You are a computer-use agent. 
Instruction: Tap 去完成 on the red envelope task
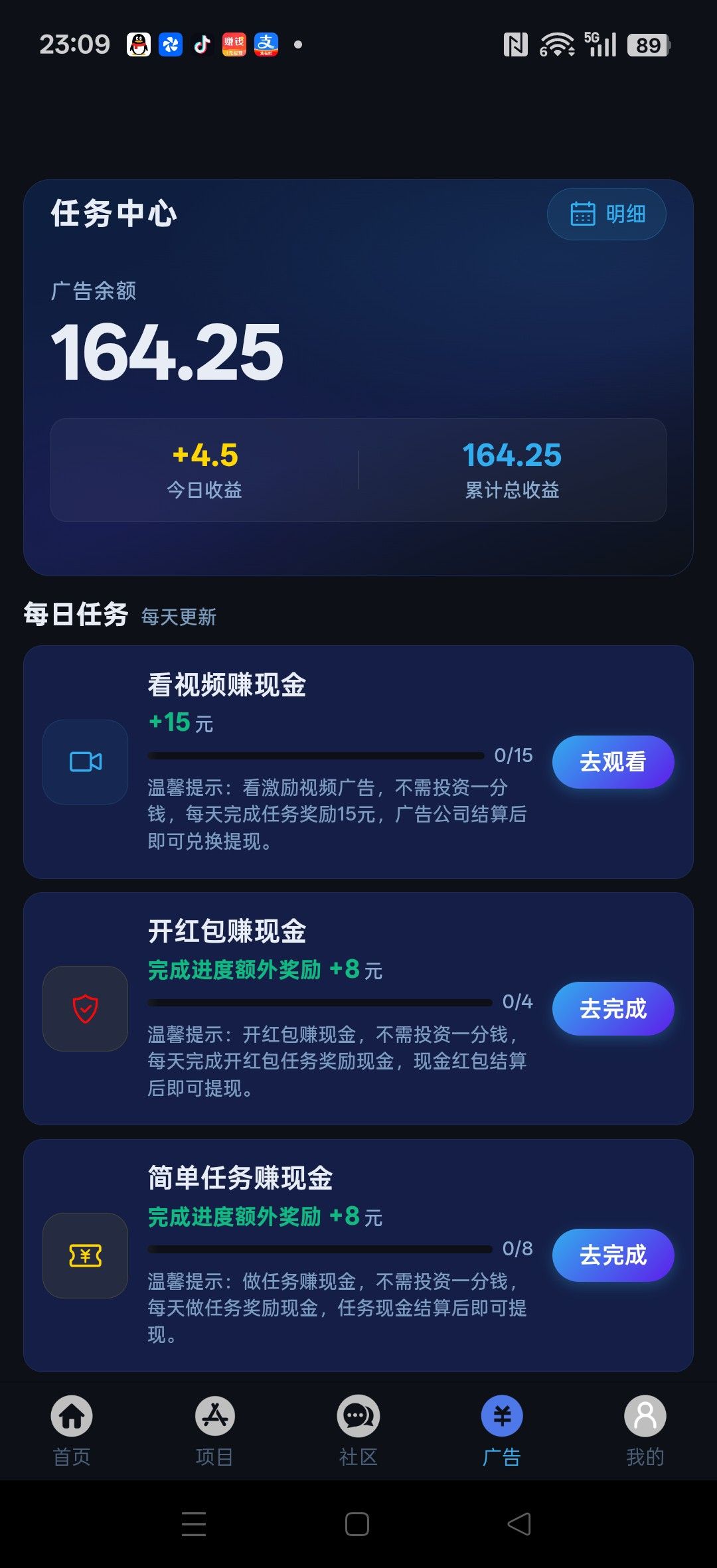coord(612,1008)
